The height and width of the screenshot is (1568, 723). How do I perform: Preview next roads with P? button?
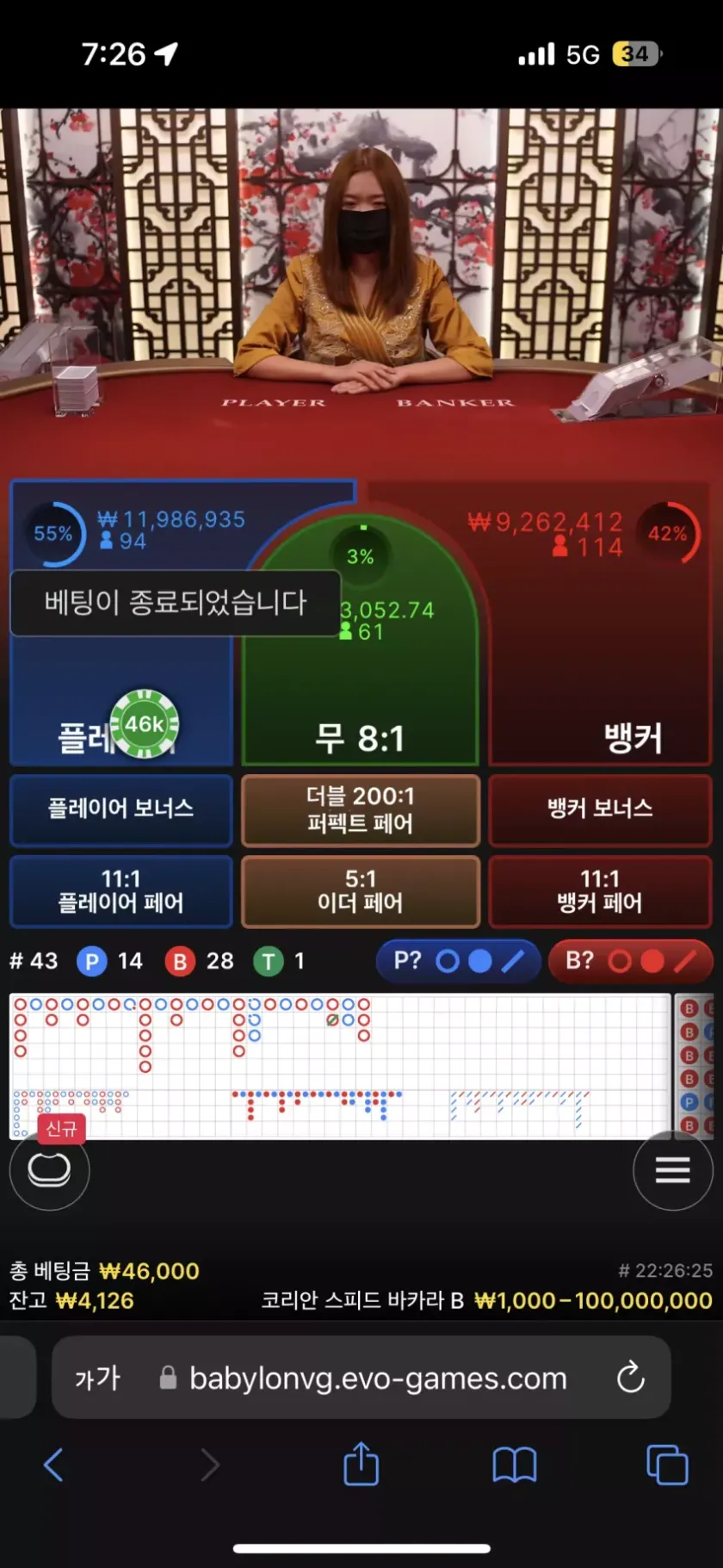[458, 961]
